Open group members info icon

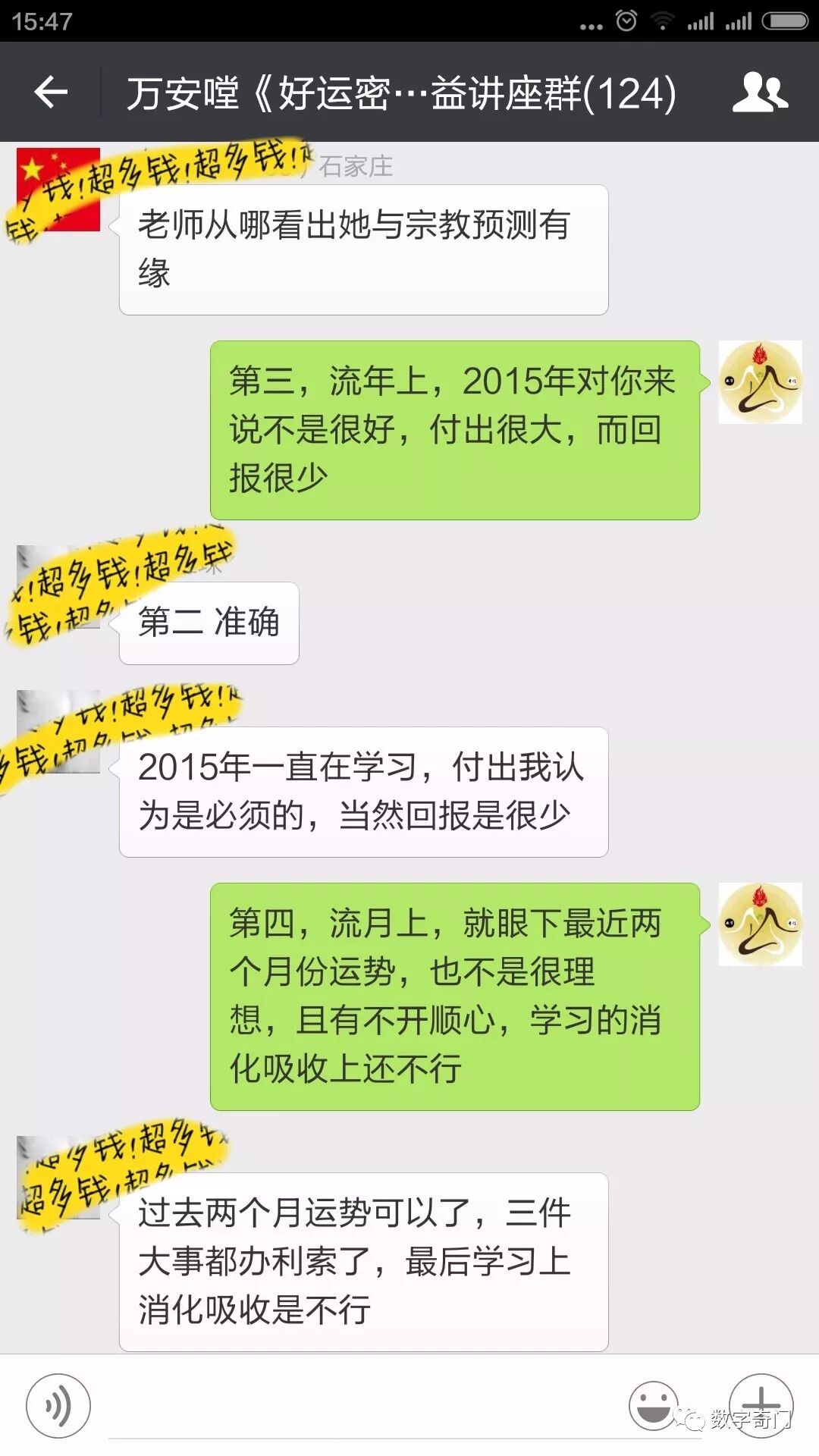point(760,93)
